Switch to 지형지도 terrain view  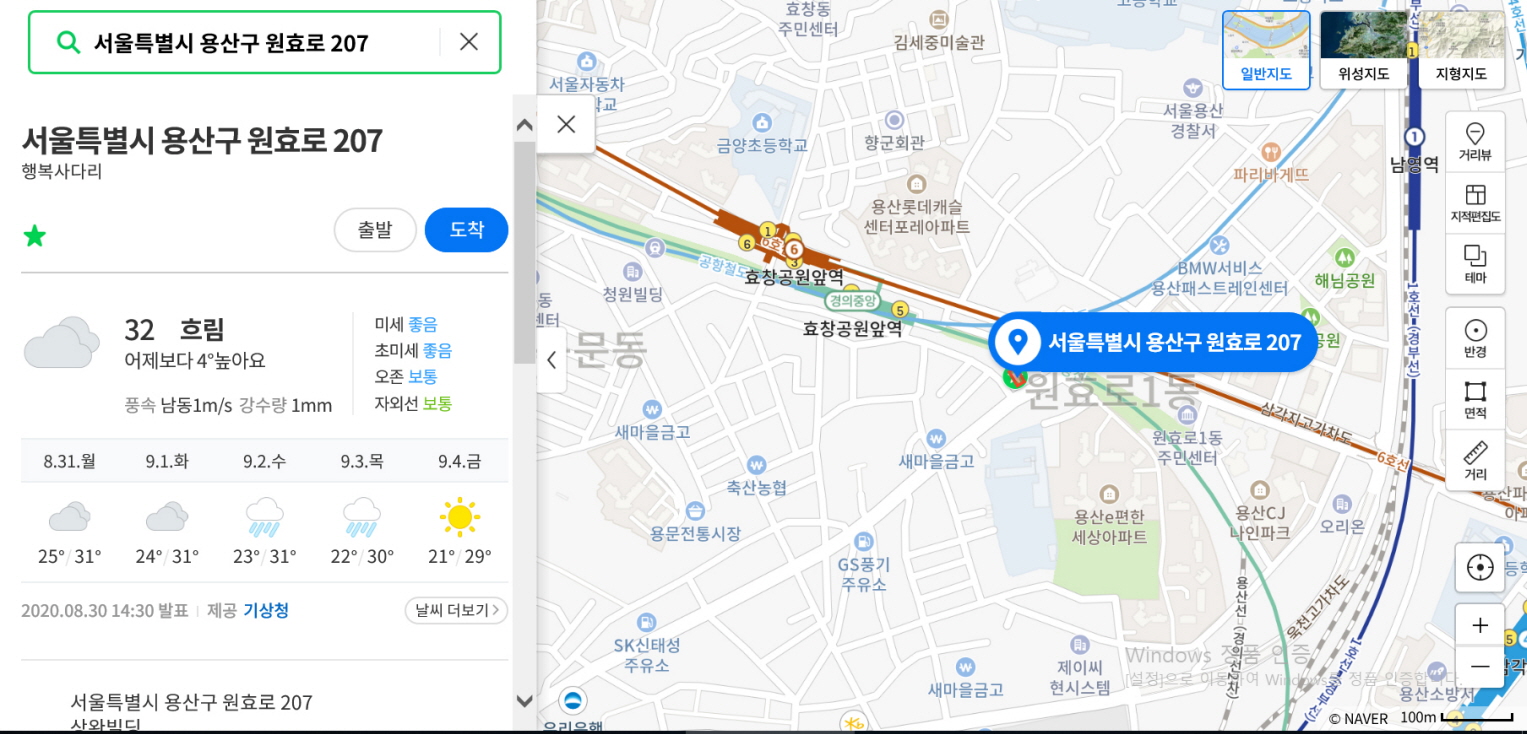pyautogui.click(x=1461, y=50)
